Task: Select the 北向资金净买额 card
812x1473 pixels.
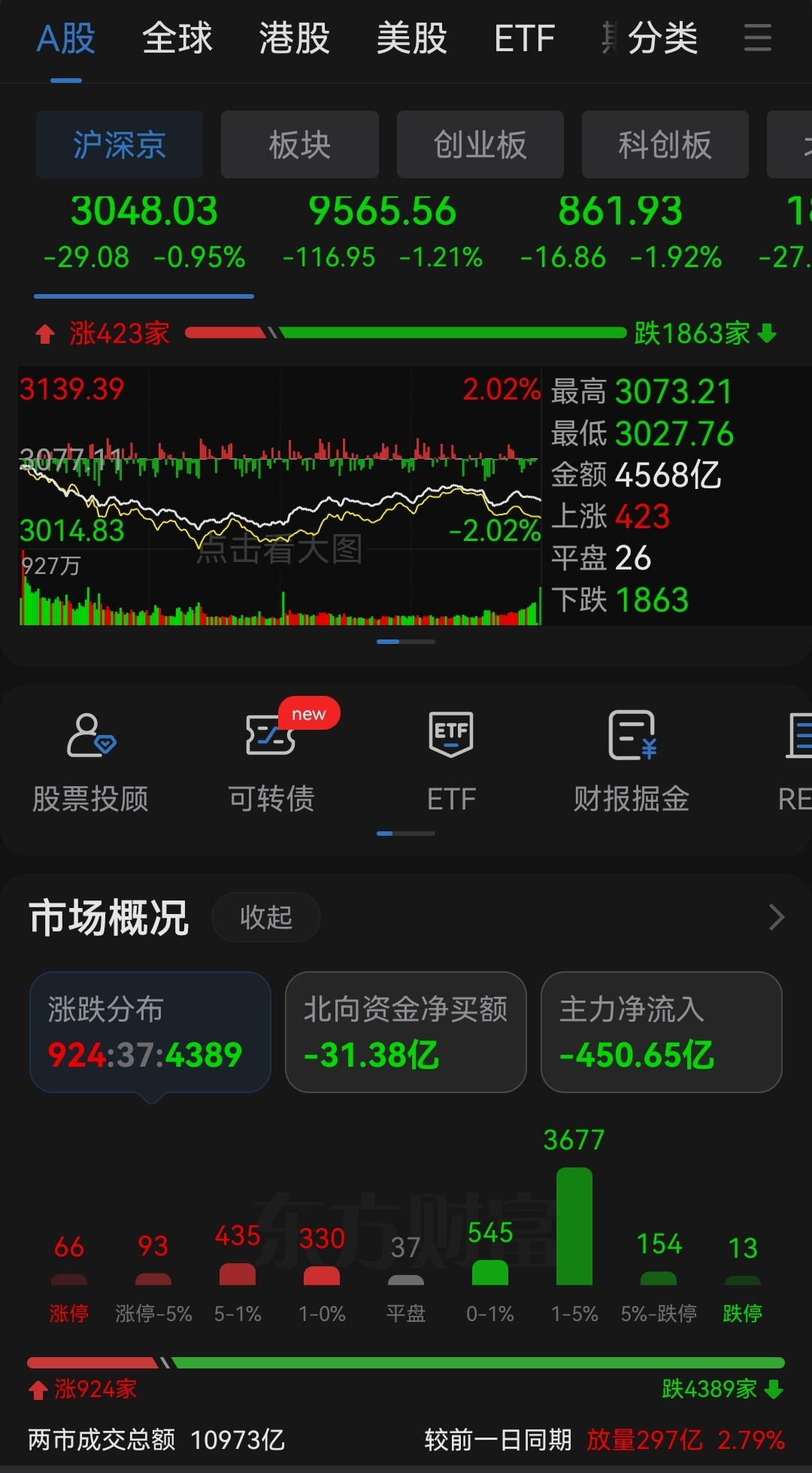Action: tap(406, 1032)
